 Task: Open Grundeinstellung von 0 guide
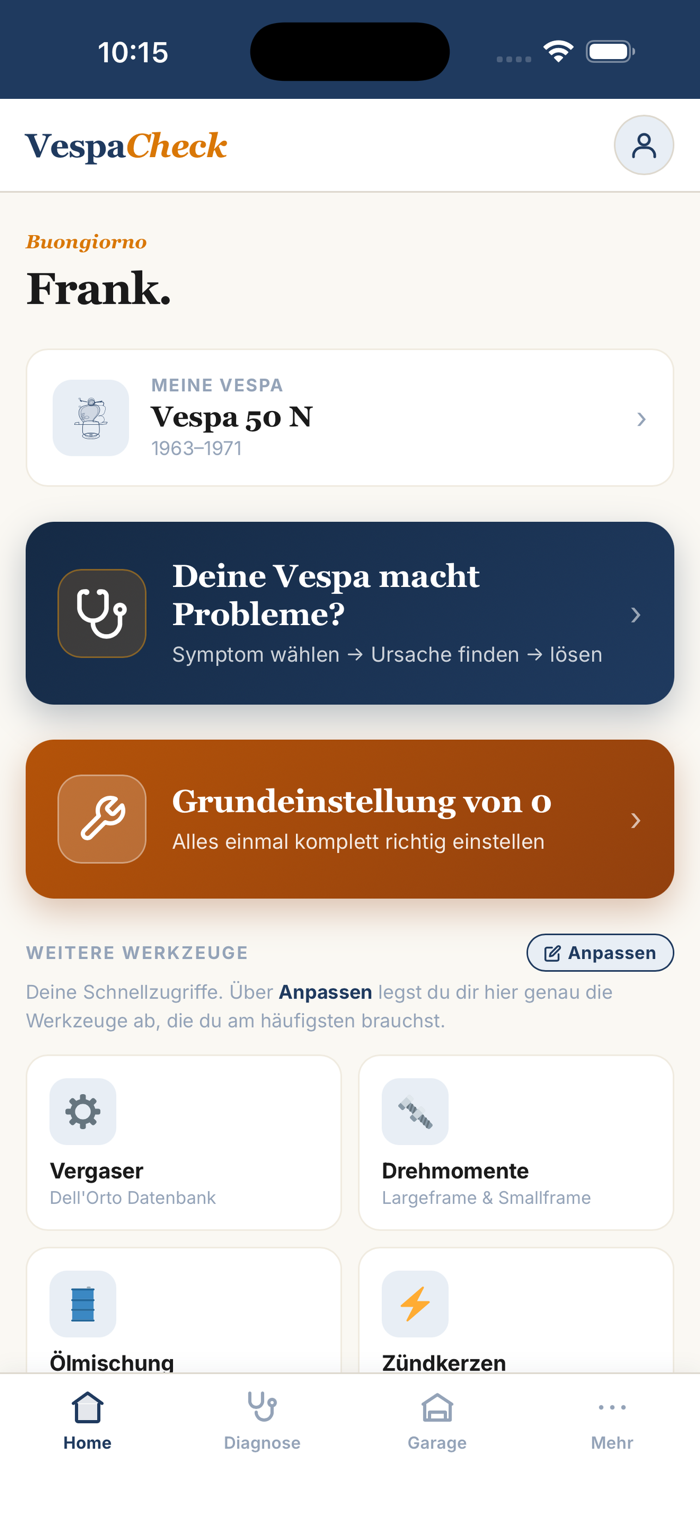point(350,819)
